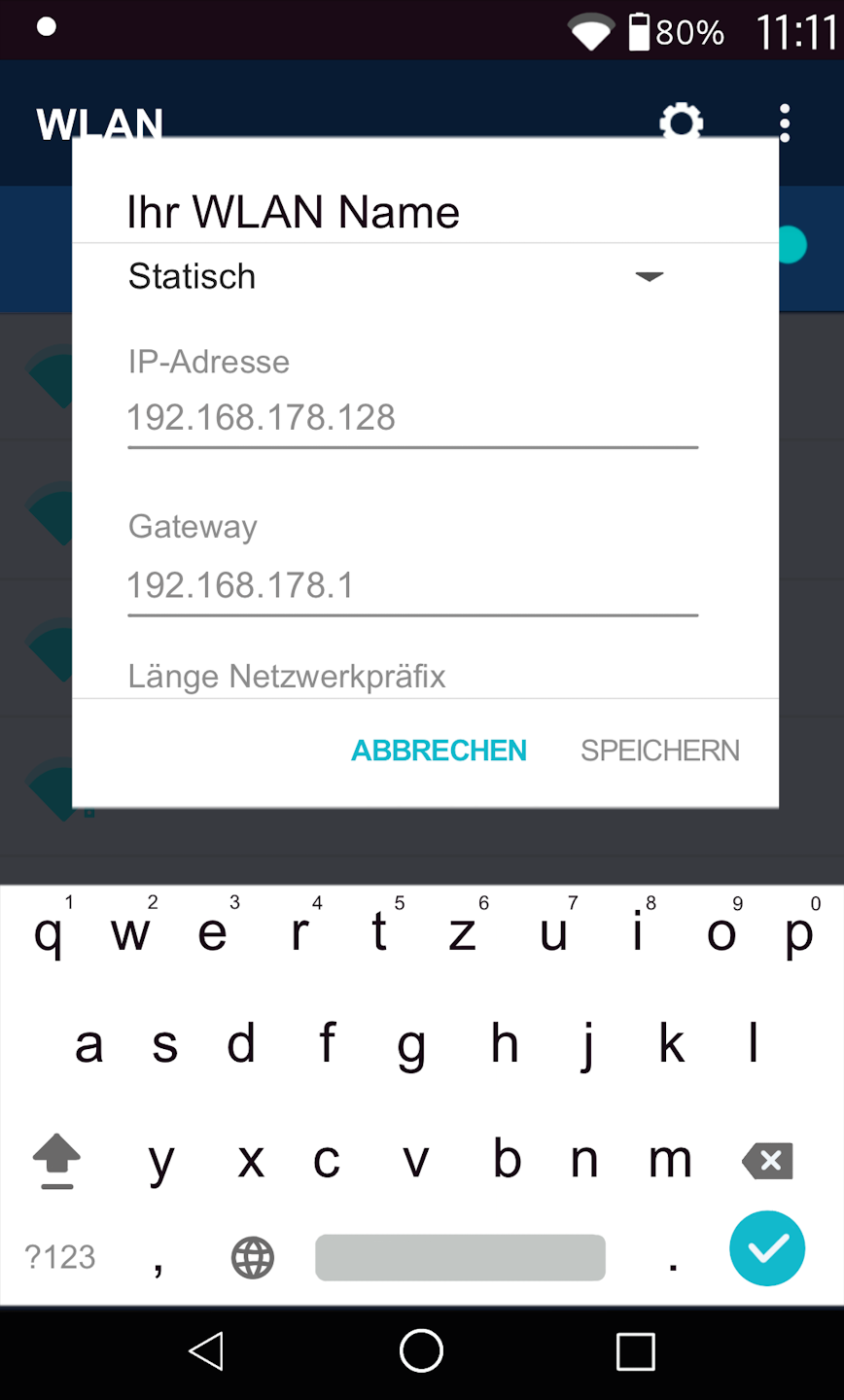Open the WLAN settings gear
The height and width of the screenshot is (1400, 844).
pyautogui.click(x=681, y=121)
